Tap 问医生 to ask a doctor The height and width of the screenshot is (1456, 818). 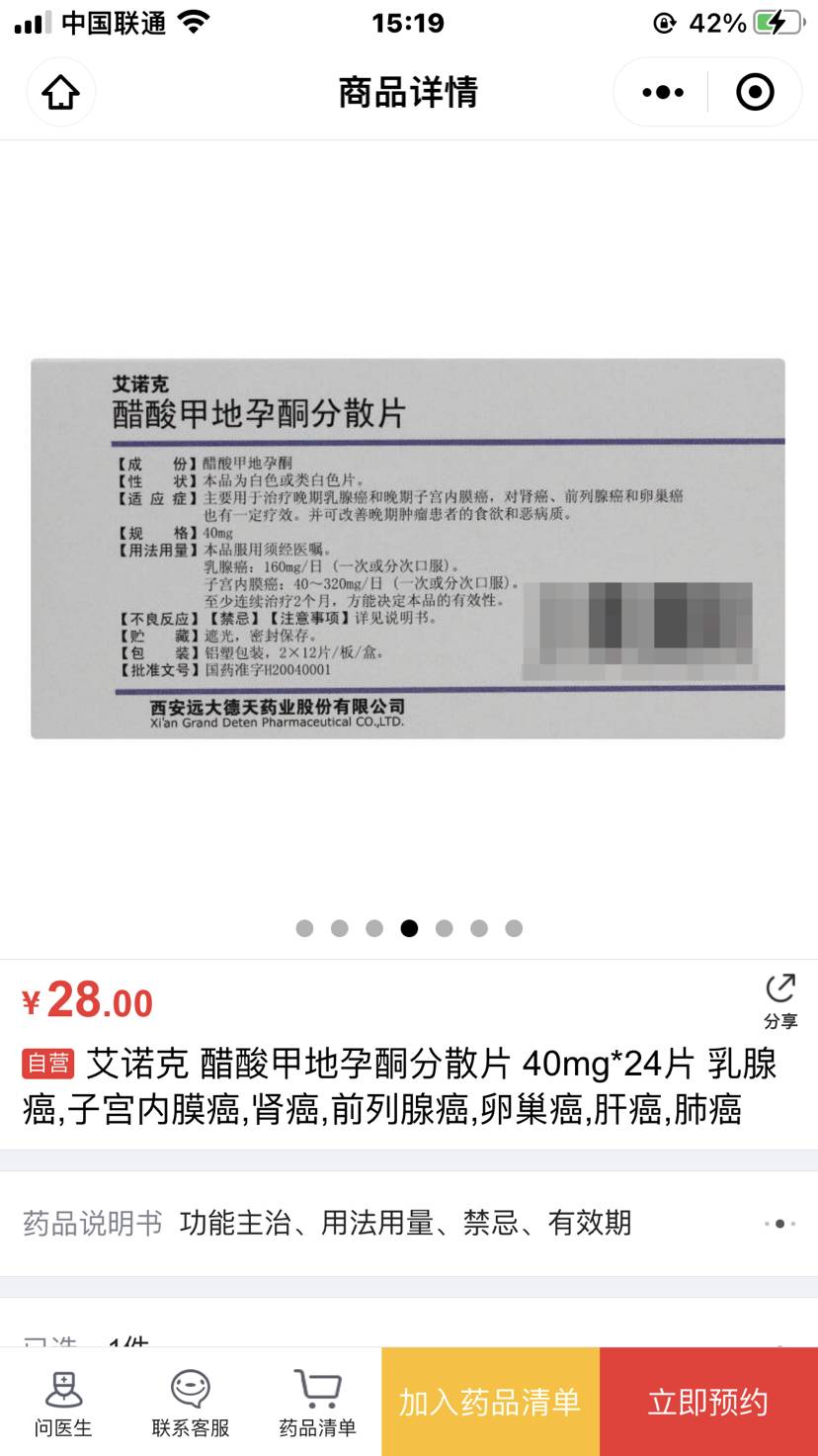pos(63,1403)
